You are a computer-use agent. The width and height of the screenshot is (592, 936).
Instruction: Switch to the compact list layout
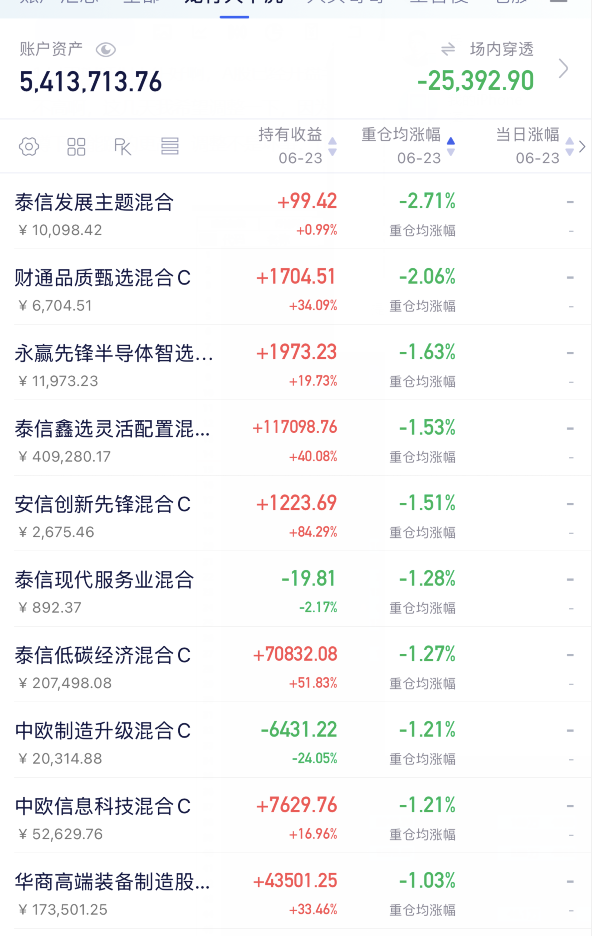point(169,146)
